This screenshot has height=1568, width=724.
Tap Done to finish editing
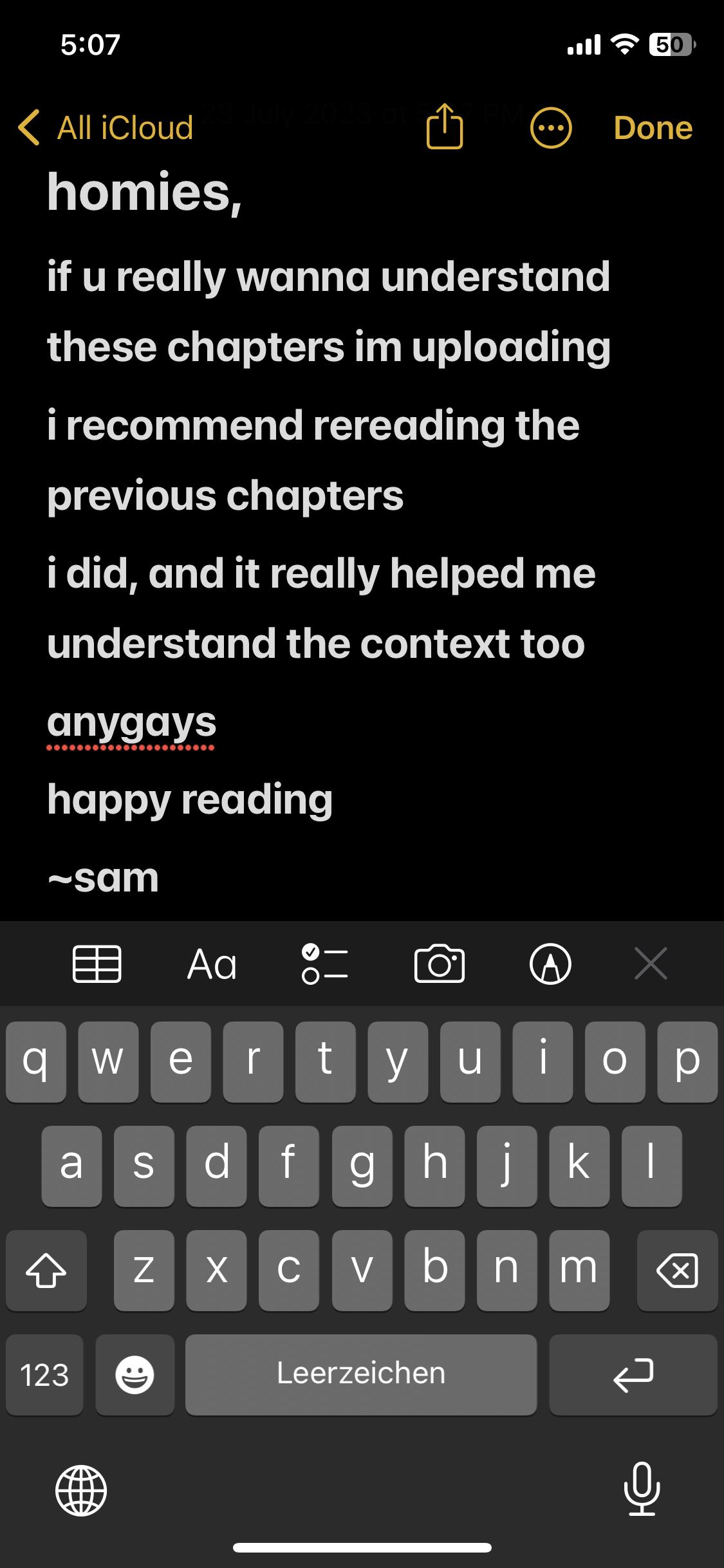pos(653,127)
